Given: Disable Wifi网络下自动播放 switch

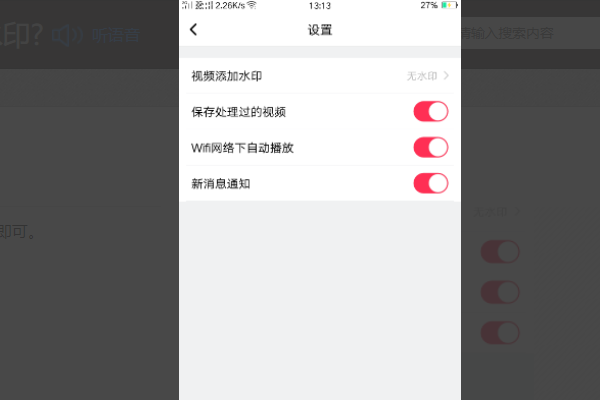Looking at the screenshot, I should (x=431, y=147).
